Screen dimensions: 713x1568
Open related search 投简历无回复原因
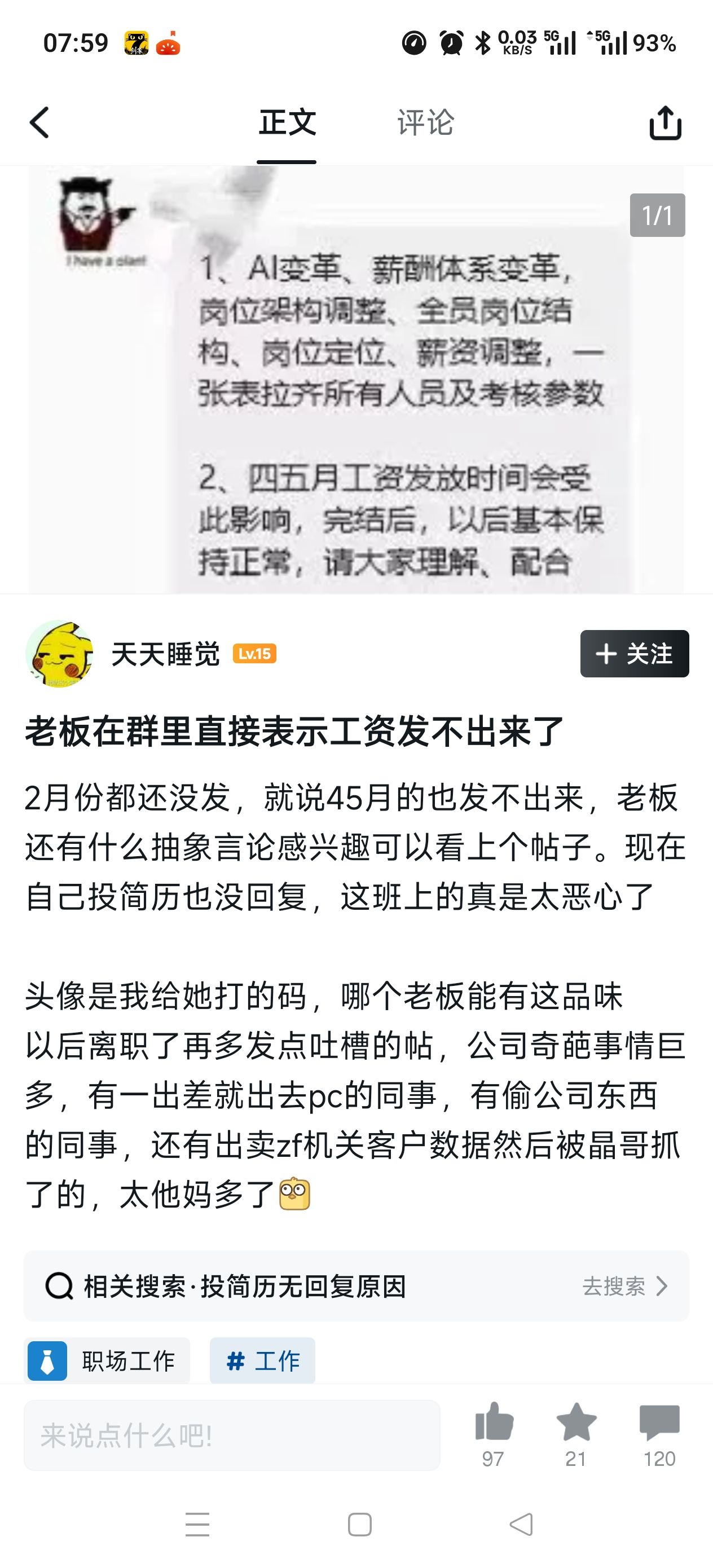pyautogui.click(x=356, y=1286)
